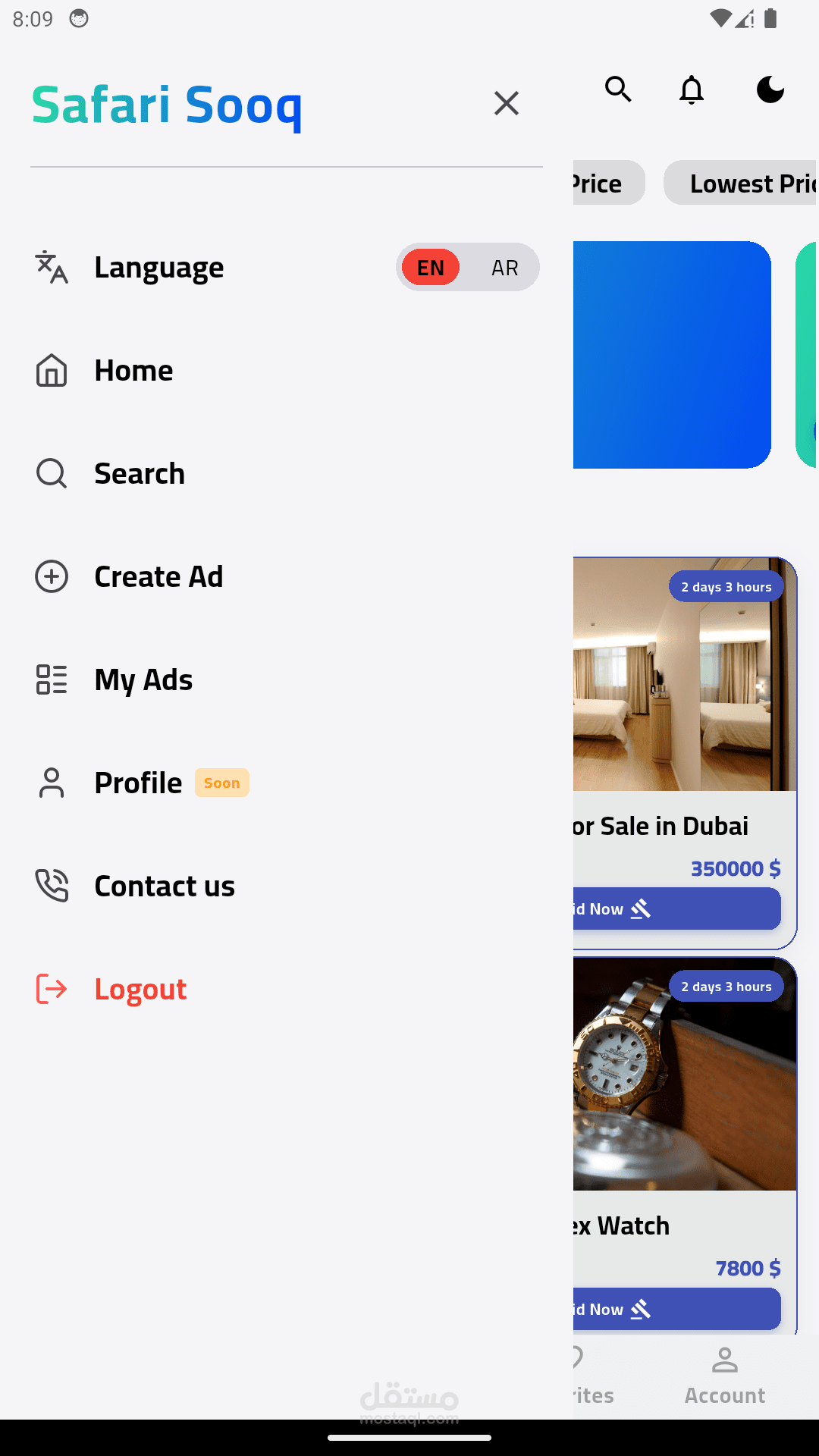Screen dimensions: 819x1456
Task: Bid now on the Rolex Watch
Action: [675, 1309]
